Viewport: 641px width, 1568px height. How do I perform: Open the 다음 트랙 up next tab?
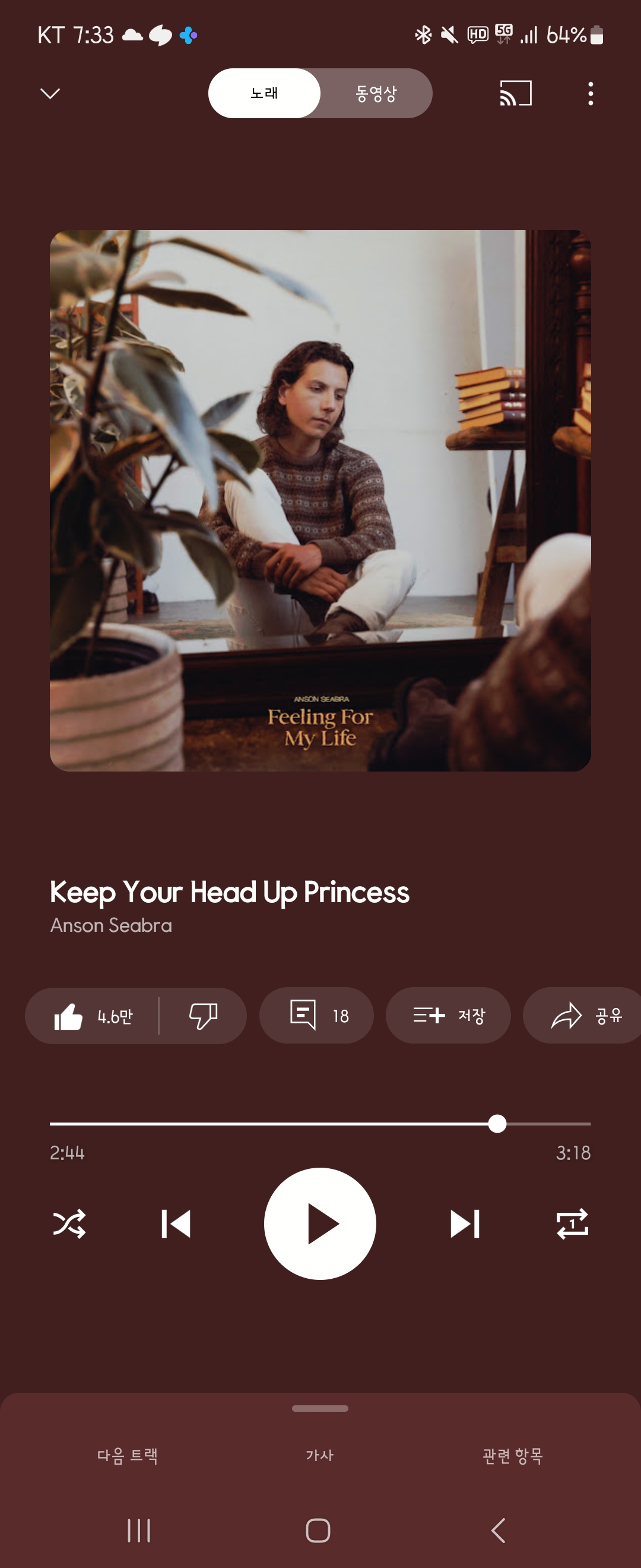pos(128,1455)
